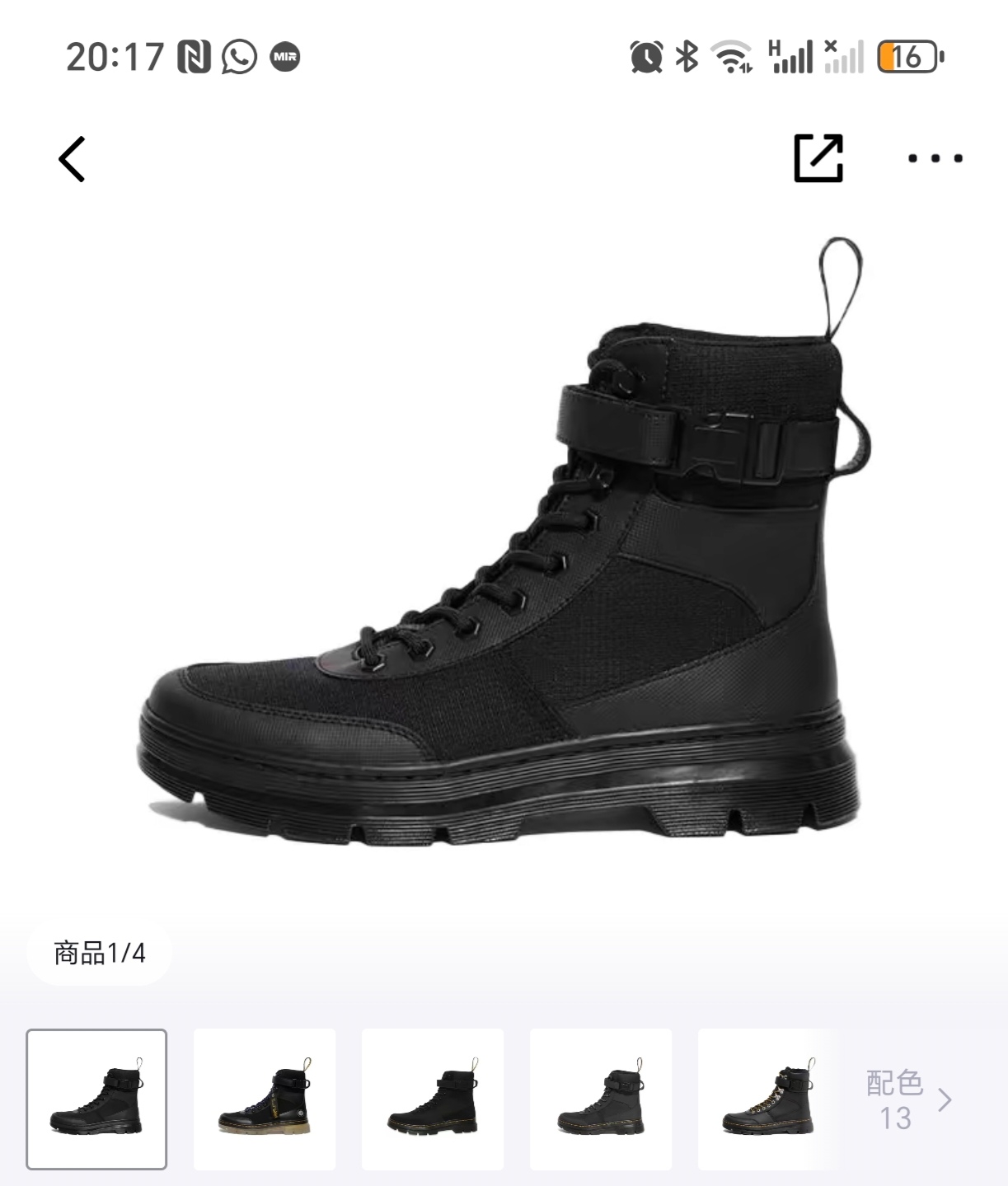Open the three-dot overflow menu
1008x1186 pixels.
click(935, 158)
